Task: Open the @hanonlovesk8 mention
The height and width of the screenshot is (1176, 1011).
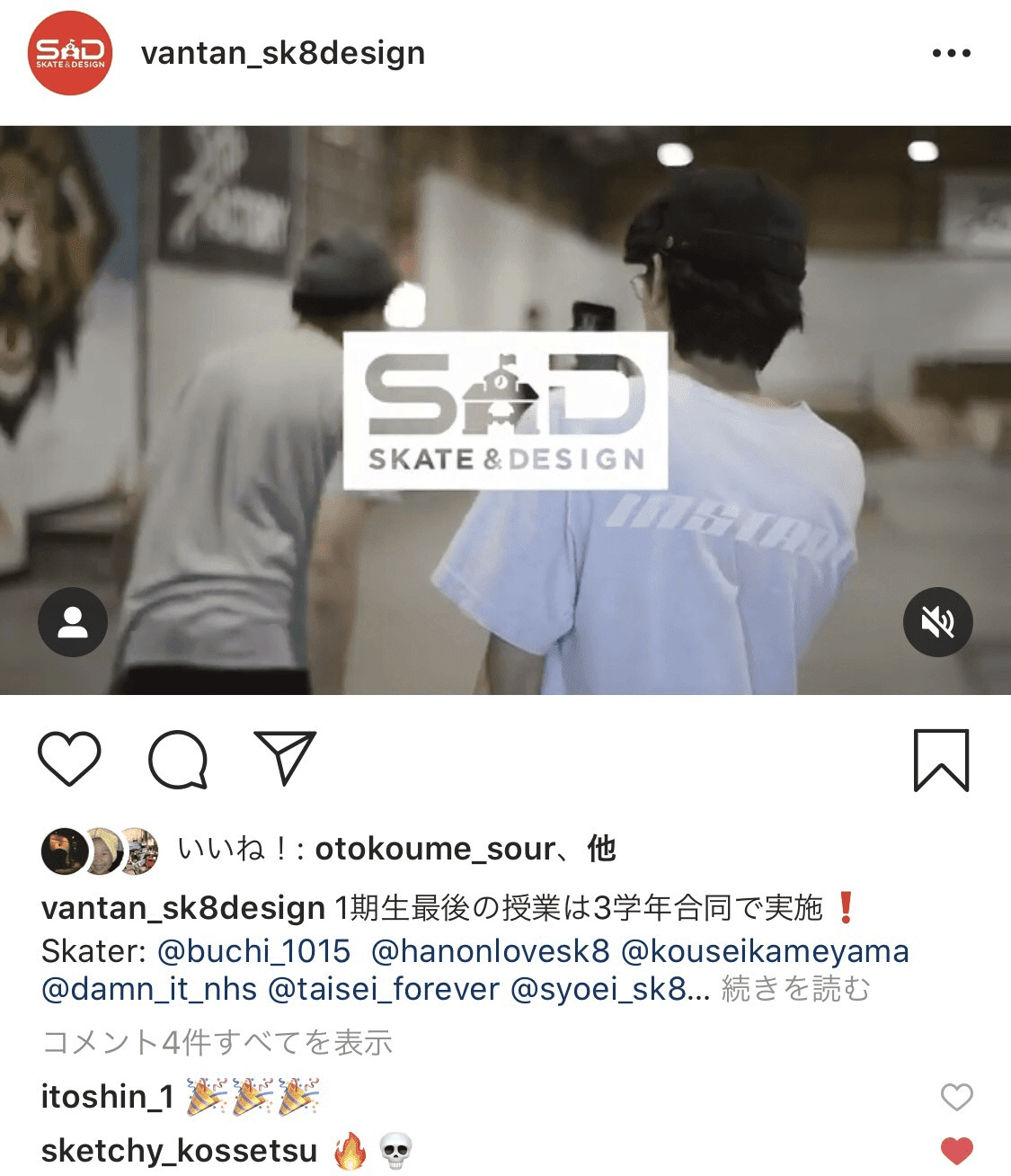Action: click(x=490, y=951)
